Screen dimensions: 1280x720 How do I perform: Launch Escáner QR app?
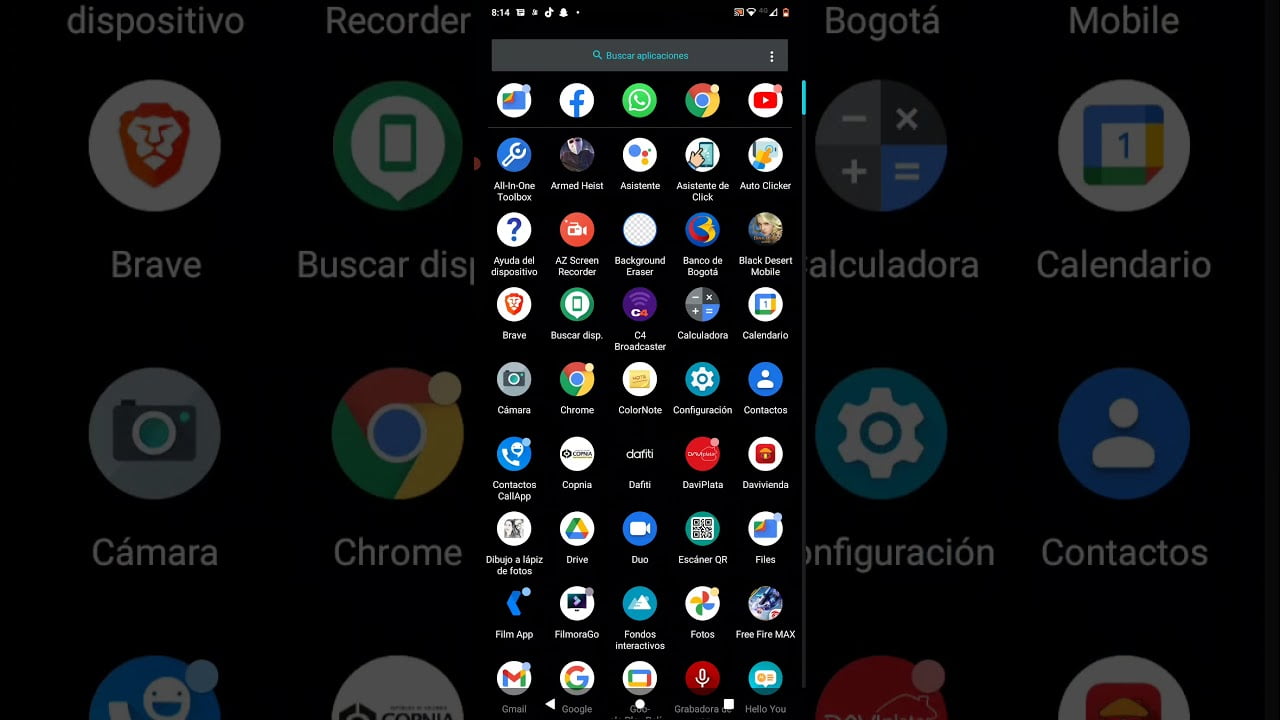[x=702, y=529]
